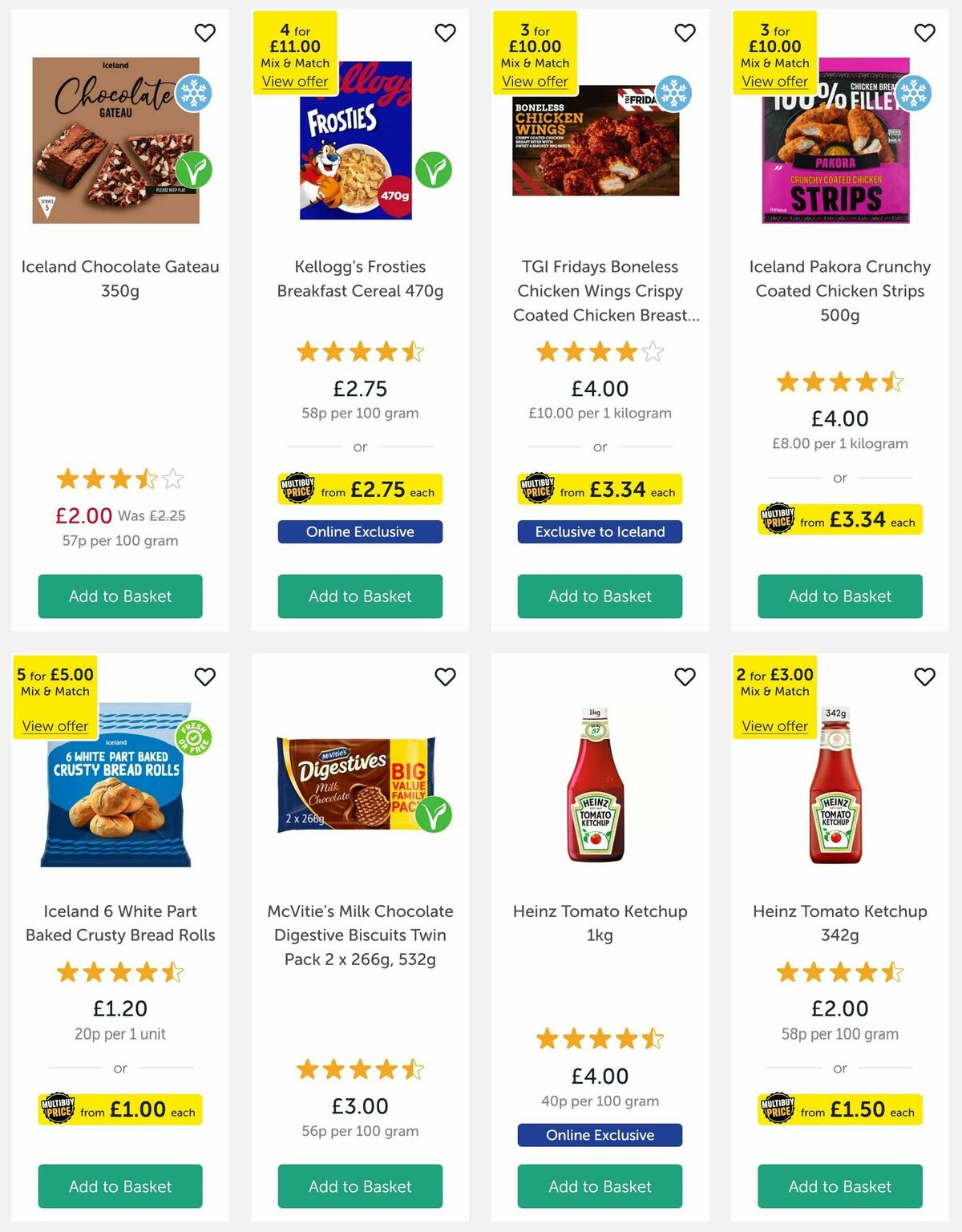Screen dimensions: 962x1232
Task: Add Iceland Chocolate Gateau to basket
Action: [x=119, y=596]
